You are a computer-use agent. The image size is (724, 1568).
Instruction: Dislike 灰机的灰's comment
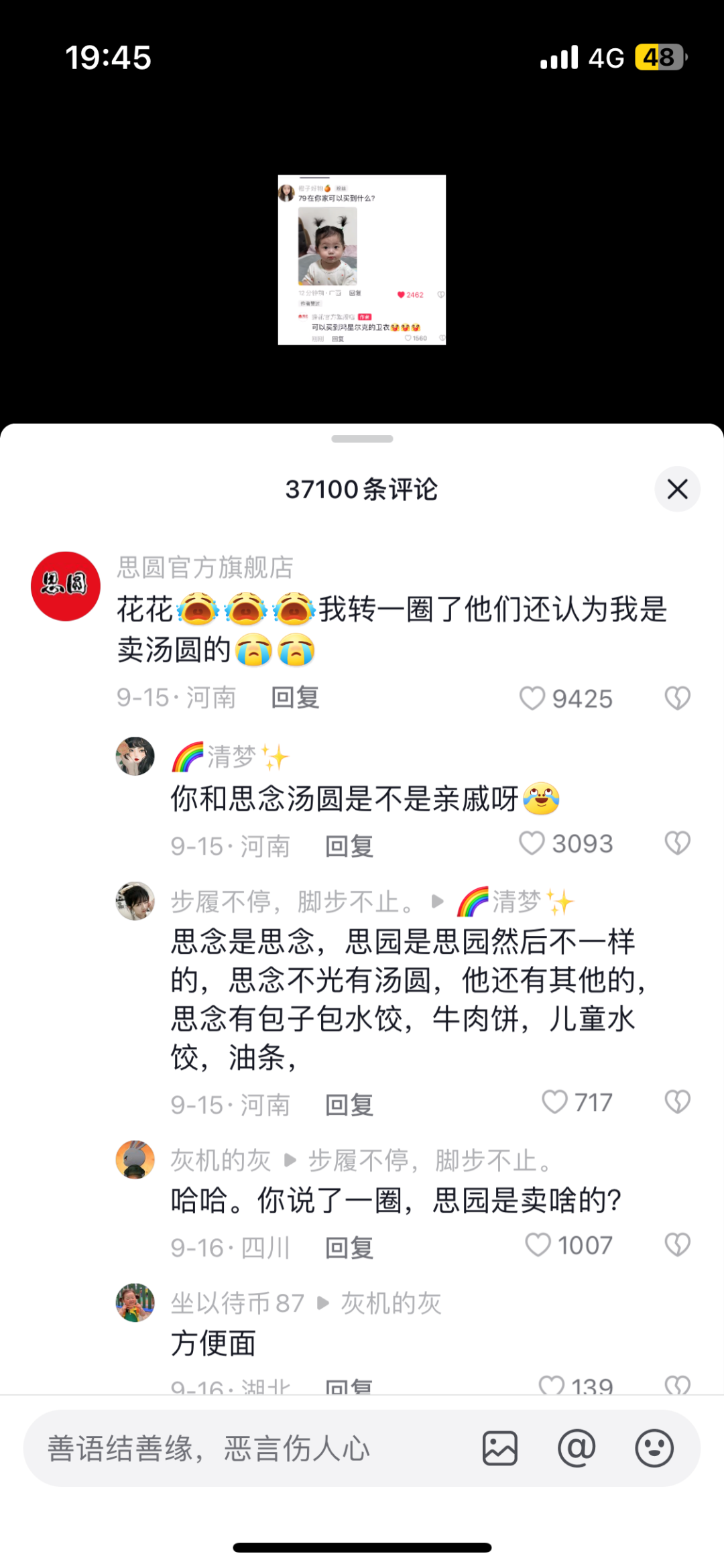pyautogui.click(x=677, y=1245)
